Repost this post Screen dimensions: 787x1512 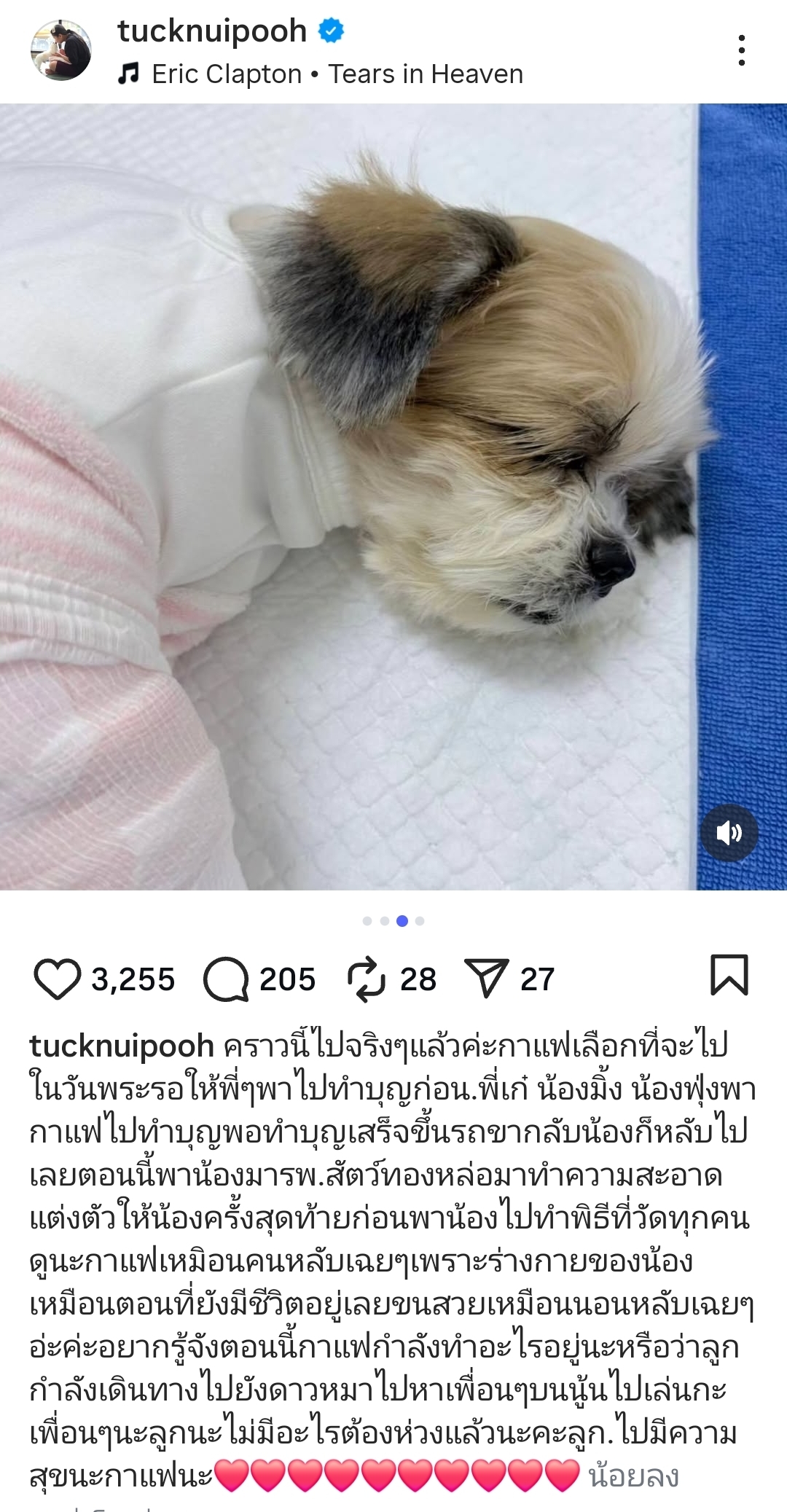[x=365, y=979]
